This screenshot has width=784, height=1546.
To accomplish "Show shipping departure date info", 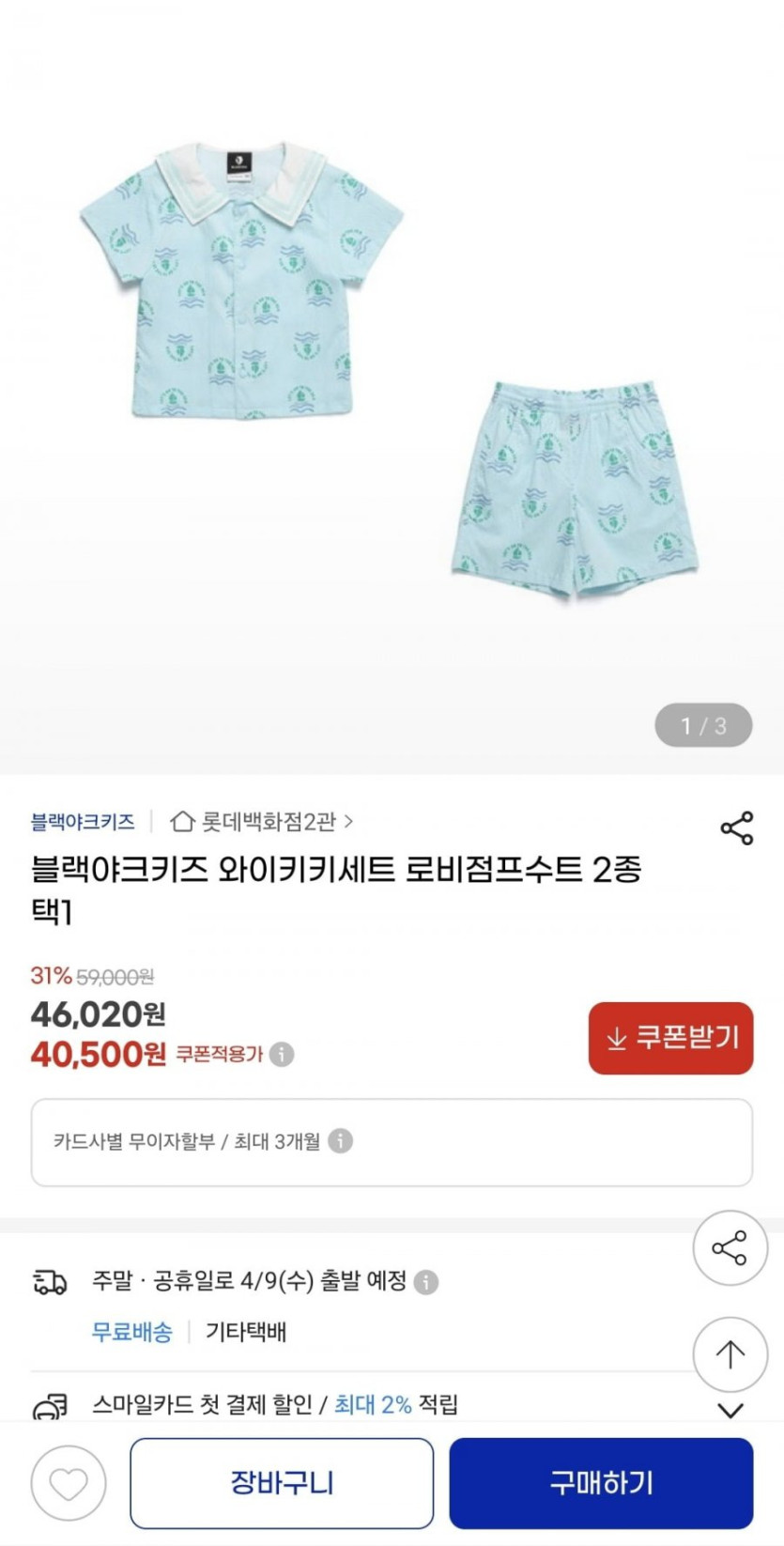I will pyautogui.click(x=426, y=1282).
